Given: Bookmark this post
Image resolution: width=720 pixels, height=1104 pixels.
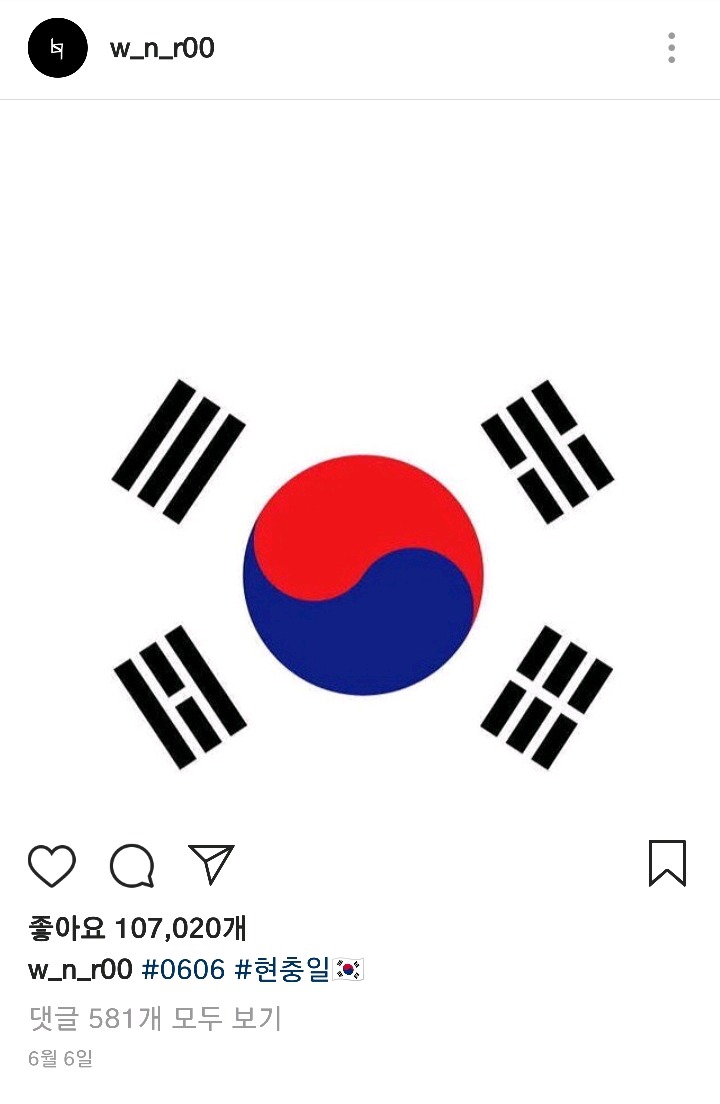Looking at the screenshot, I should (667, 864).
